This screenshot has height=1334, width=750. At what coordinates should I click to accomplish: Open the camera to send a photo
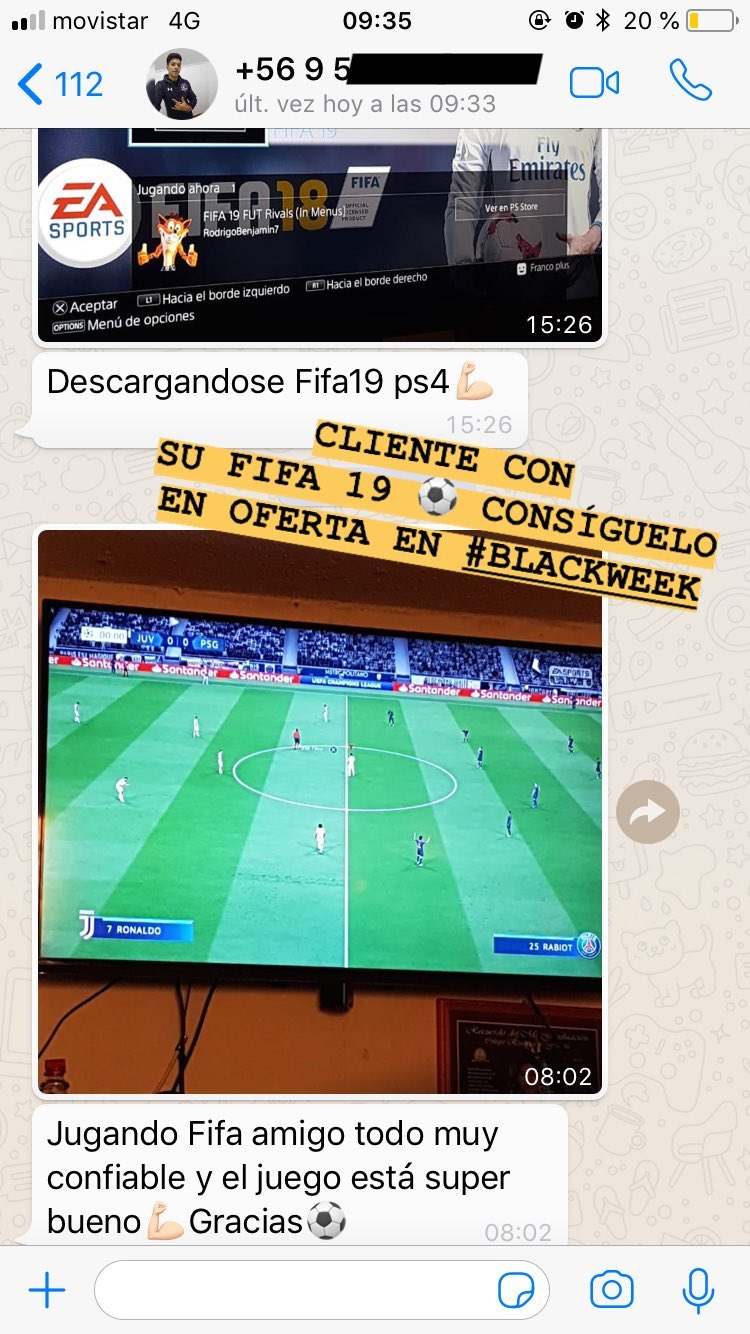(x=611, y=1290)
